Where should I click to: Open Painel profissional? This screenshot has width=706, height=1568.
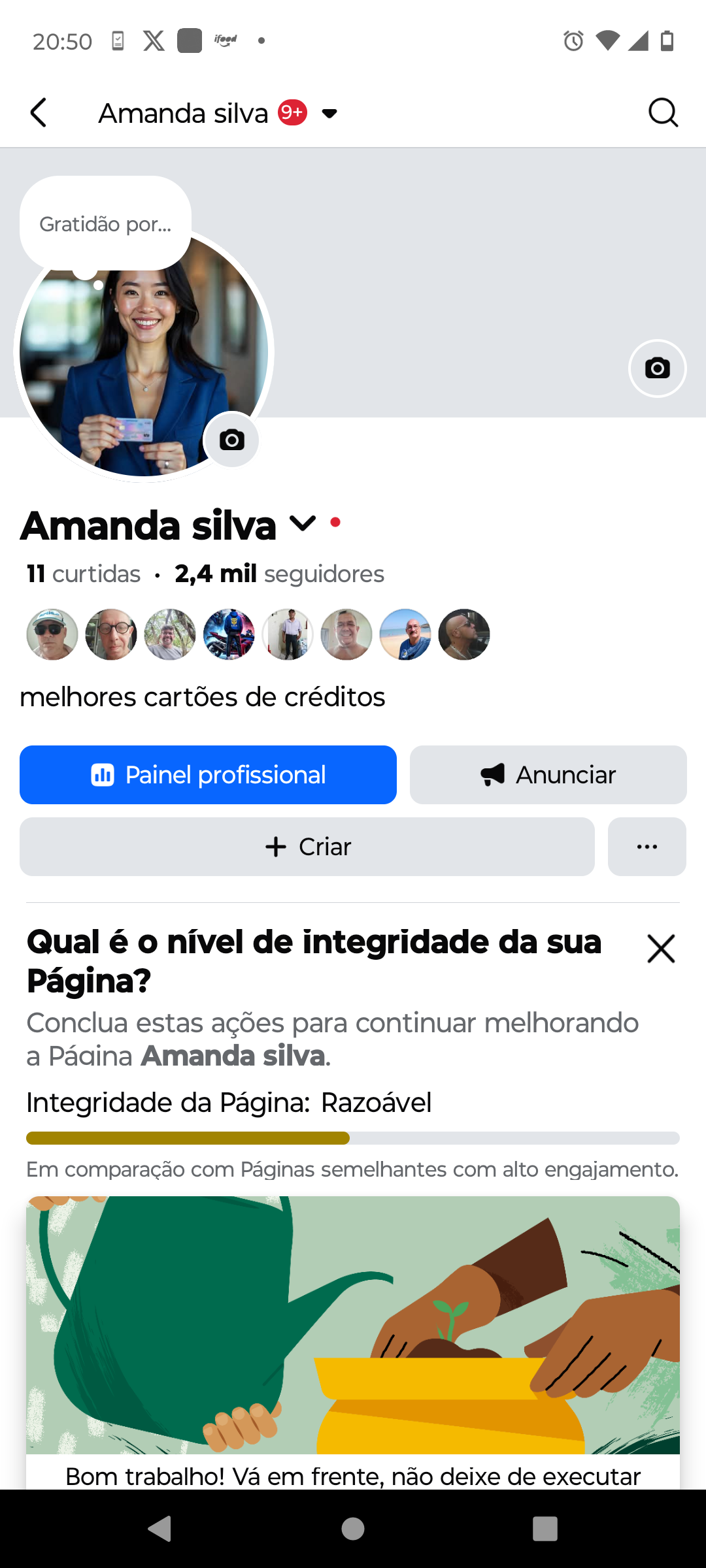tap(208, 775)
